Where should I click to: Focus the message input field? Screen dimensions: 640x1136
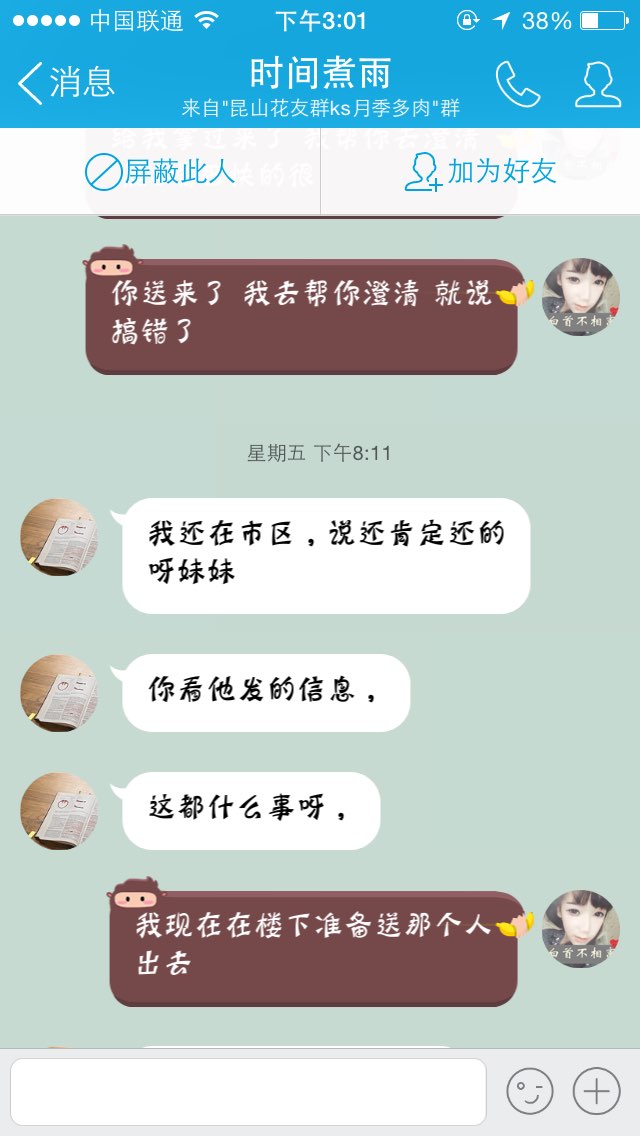[x=248, y=1092]
